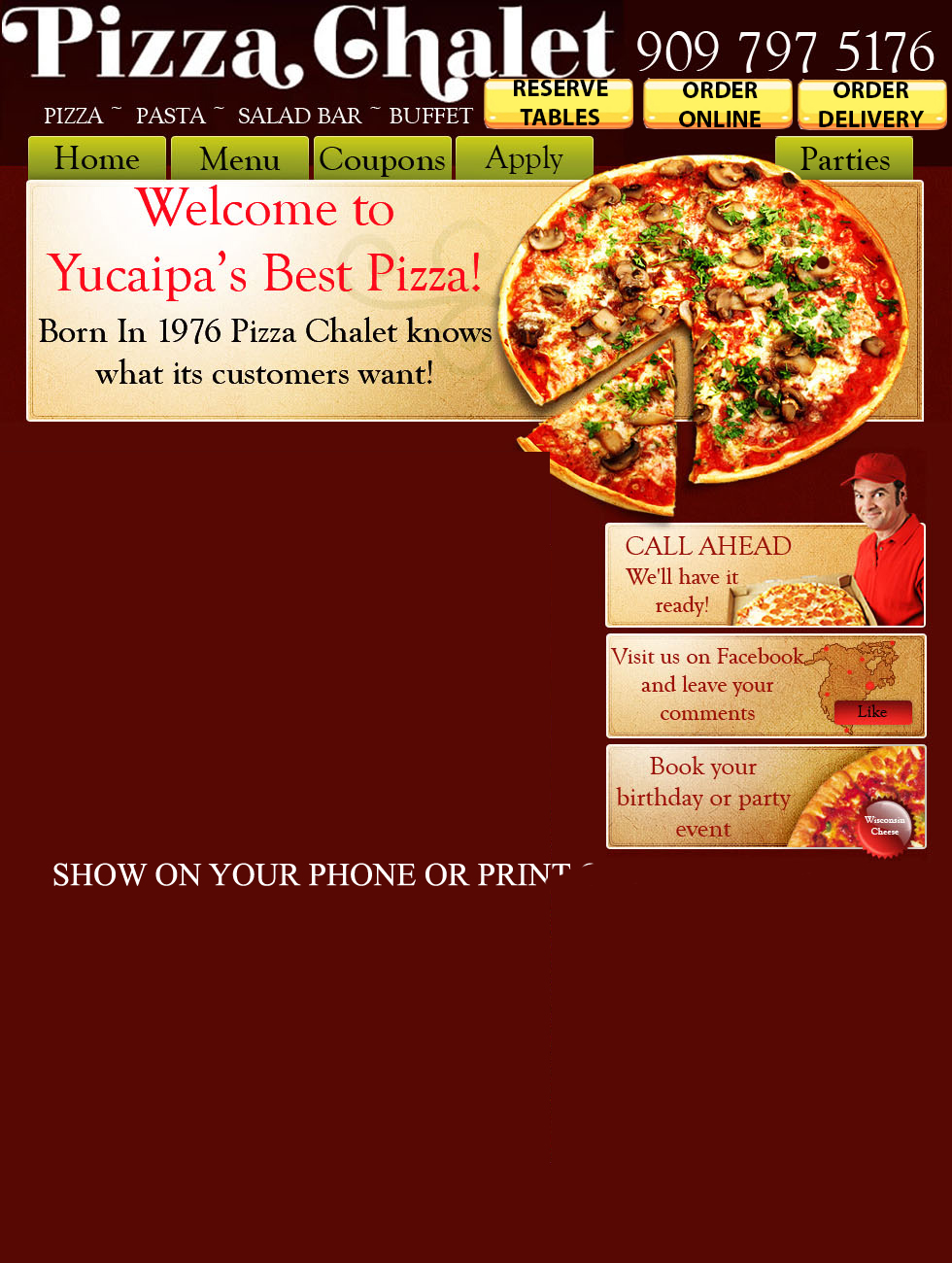Open the RESERVE TABLES option
The height and width of the screenshot is (1263, 952).
[558, 102]
